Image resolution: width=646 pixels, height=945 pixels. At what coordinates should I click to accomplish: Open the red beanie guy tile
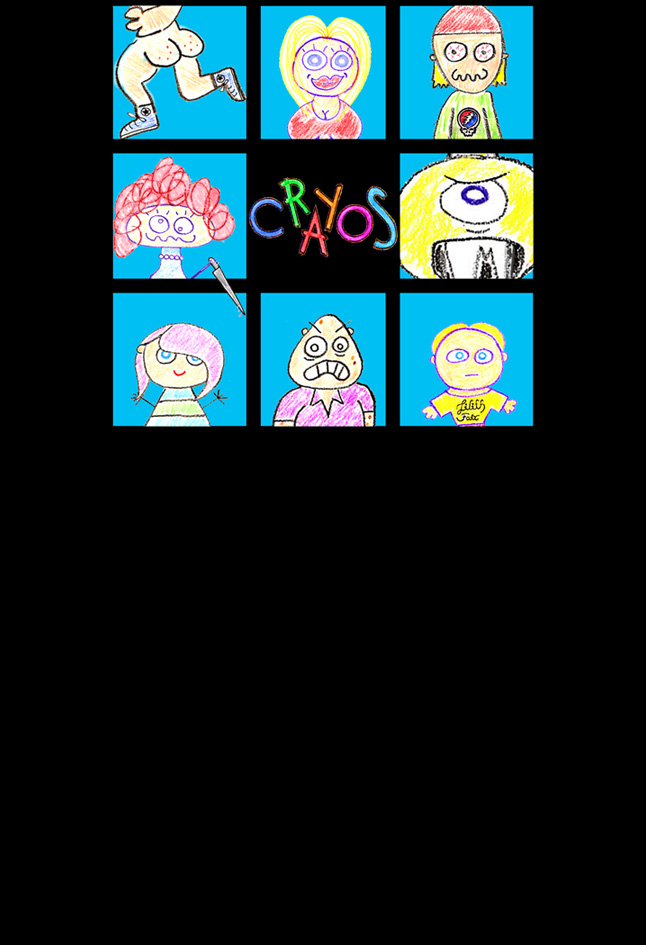(466, 72)
